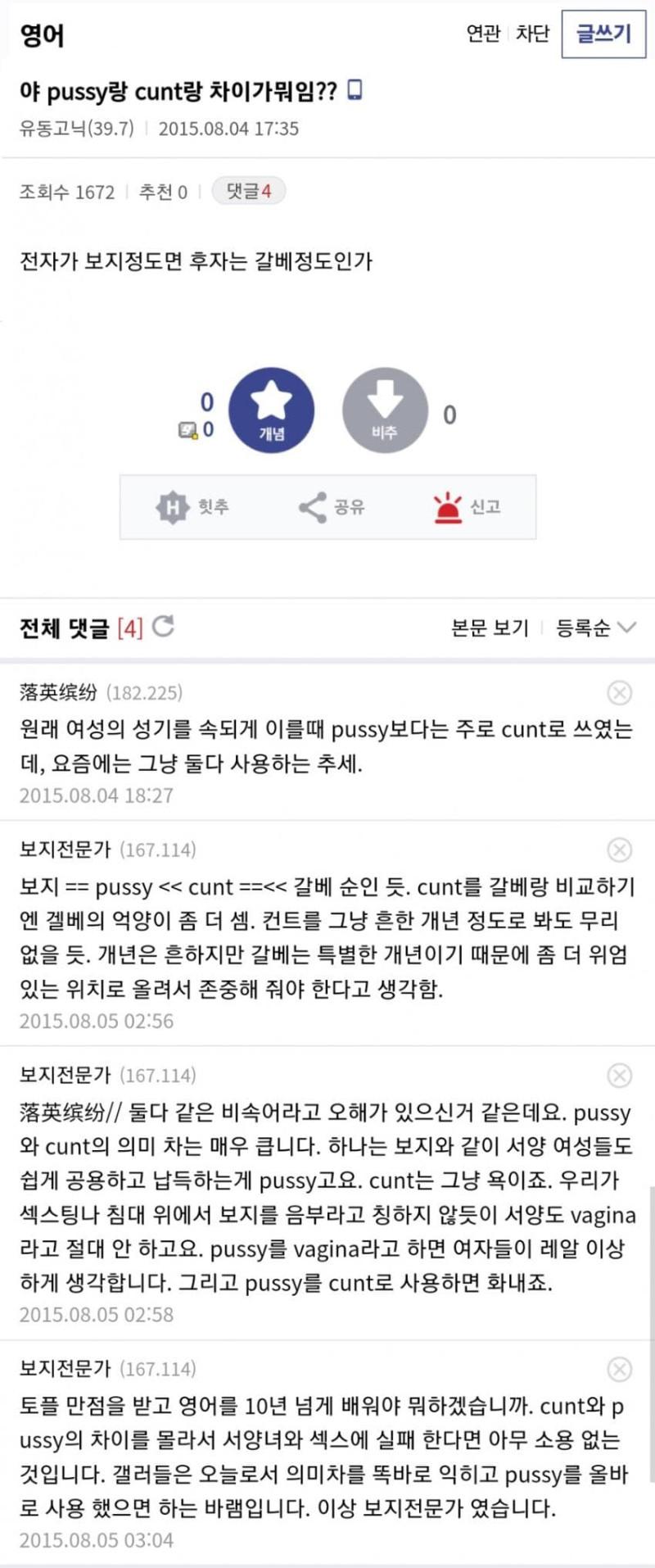This screenshot has width=655, height=1568.
Task: Jump to comments via 댓글 4 chip
Action: pyautogui.click(x=248, y=191)
